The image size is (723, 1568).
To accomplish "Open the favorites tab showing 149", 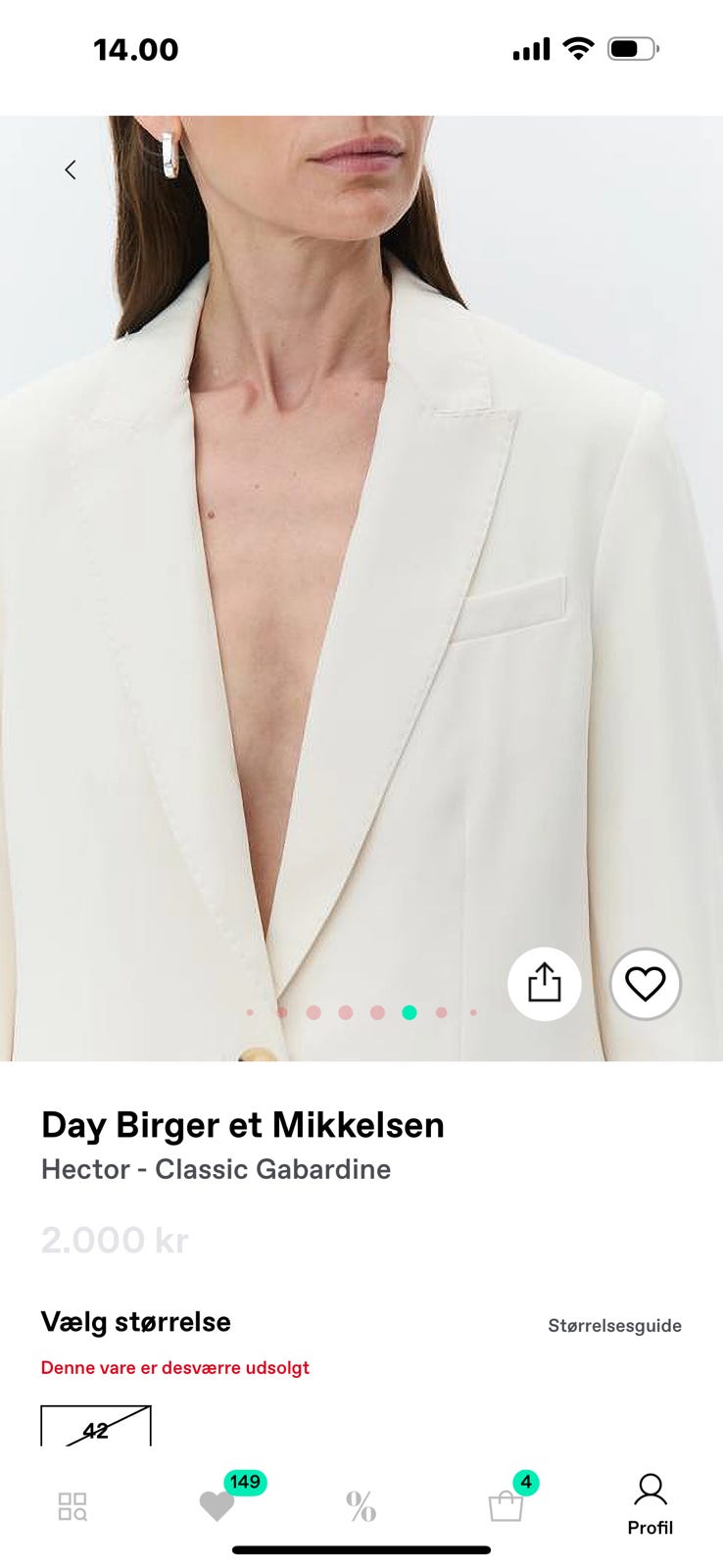I will tap(217, 1505).
